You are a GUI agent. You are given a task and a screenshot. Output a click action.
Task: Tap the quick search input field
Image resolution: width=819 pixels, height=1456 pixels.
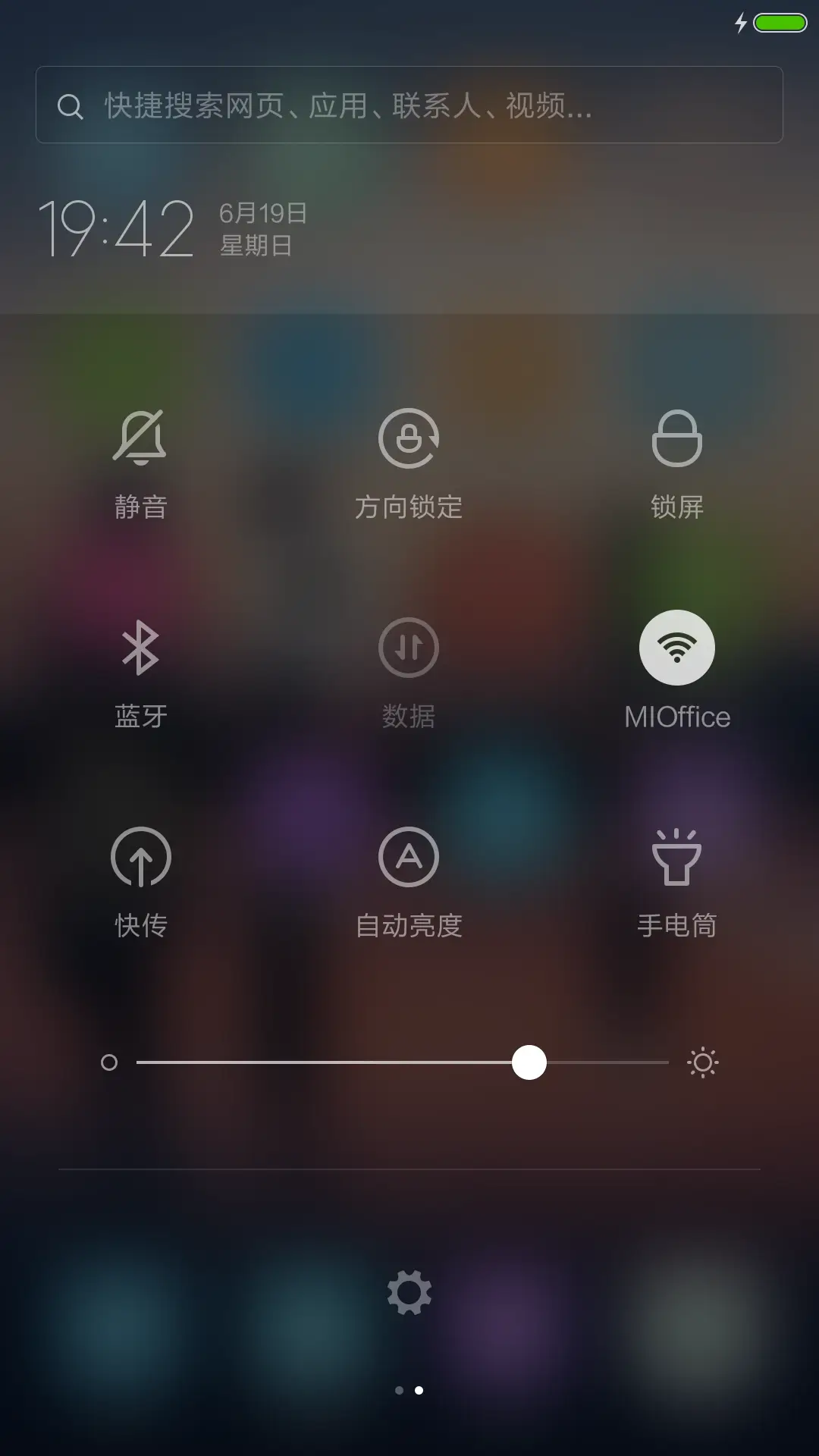[409, 105]
